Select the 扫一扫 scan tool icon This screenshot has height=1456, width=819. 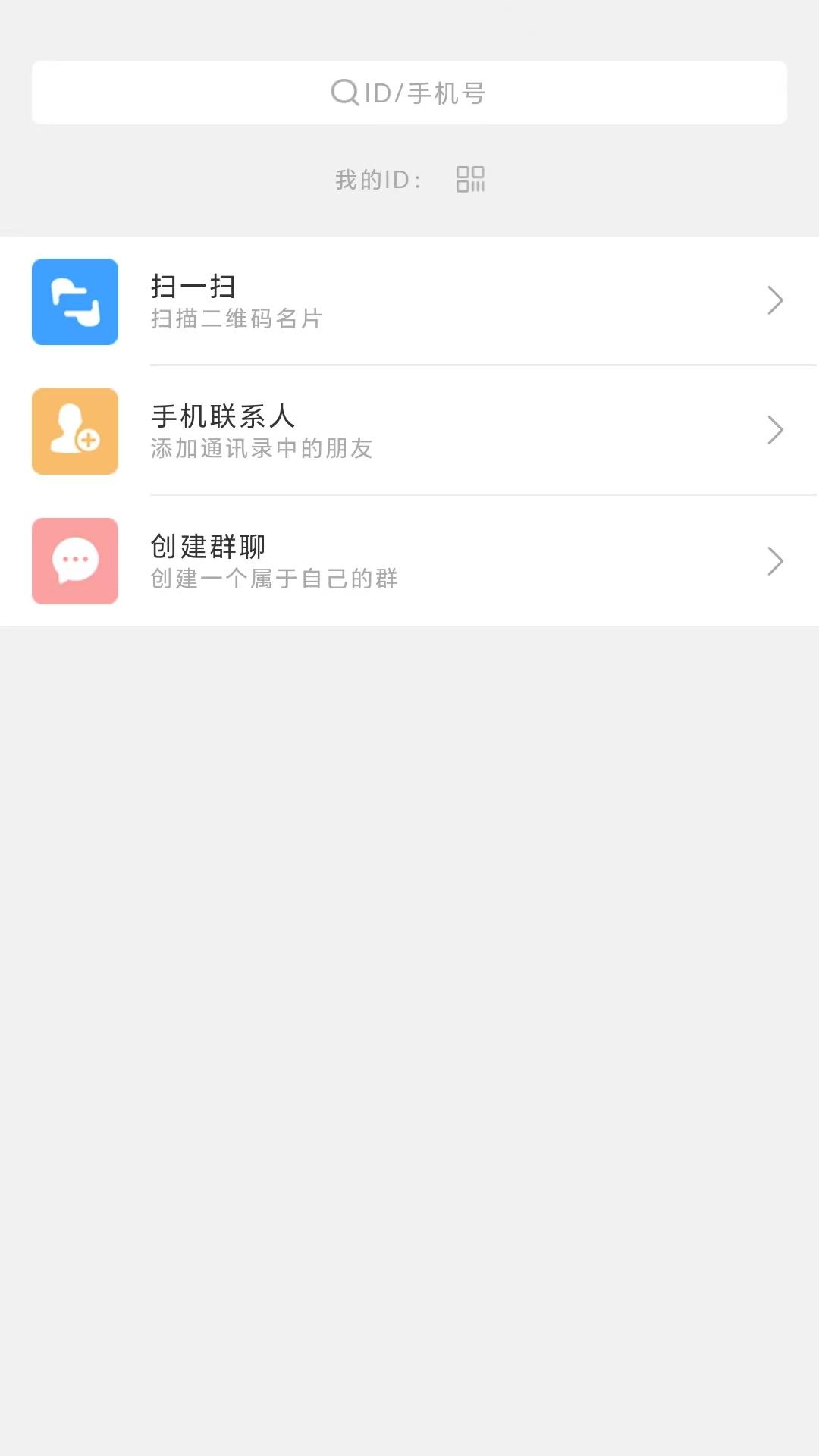click(74, 301)
